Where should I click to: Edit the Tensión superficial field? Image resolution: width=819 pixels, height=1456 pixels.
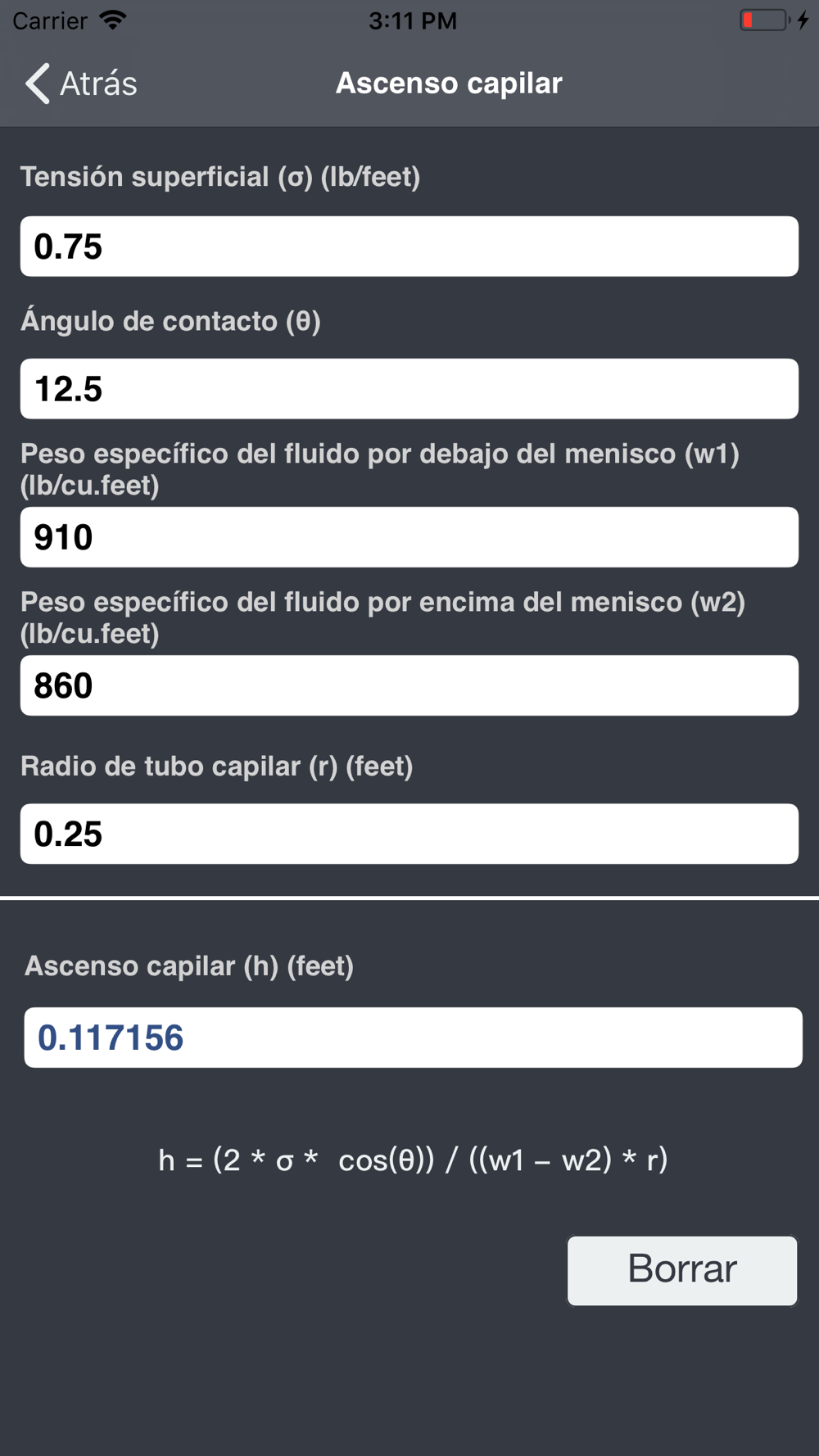[409, 246]
